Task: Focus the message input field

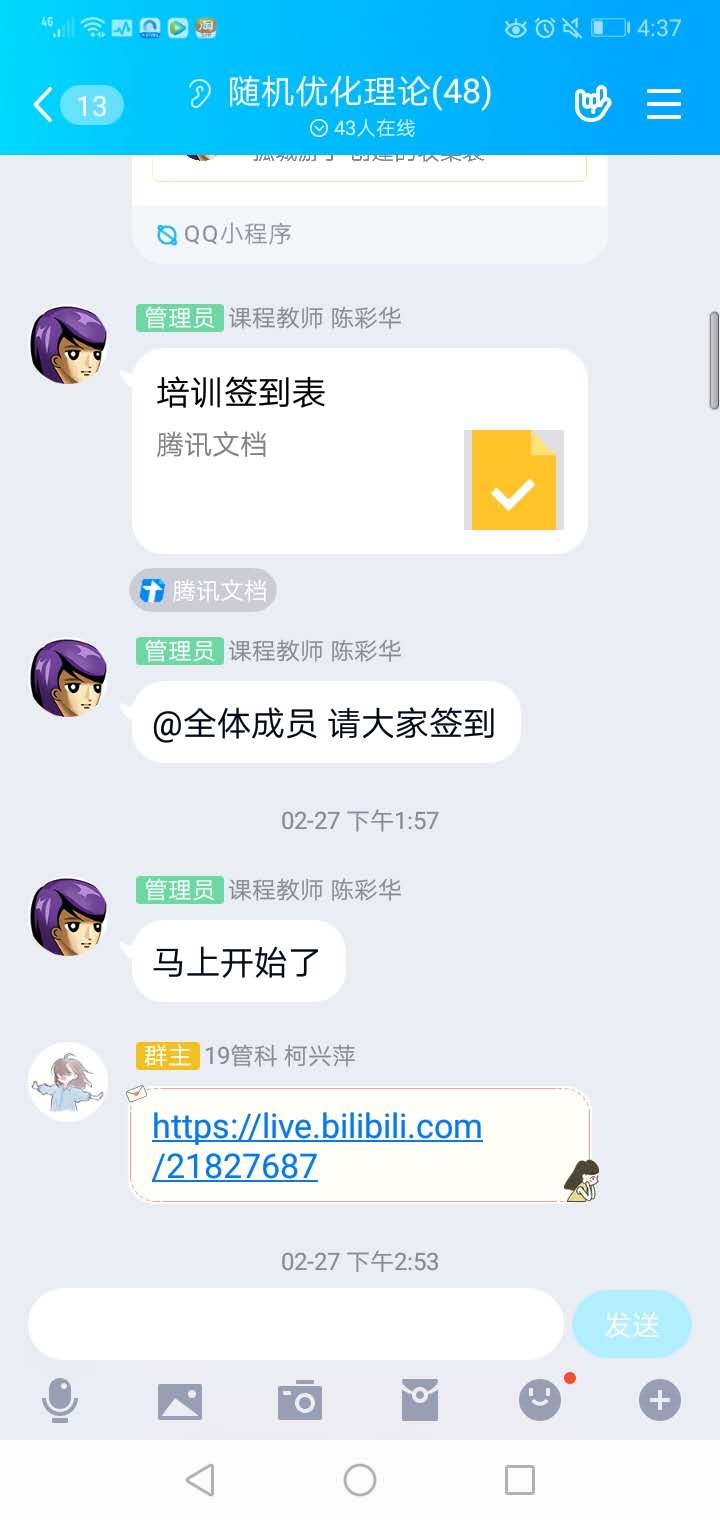Action: pyautogui.click(x=296, y=1324)
